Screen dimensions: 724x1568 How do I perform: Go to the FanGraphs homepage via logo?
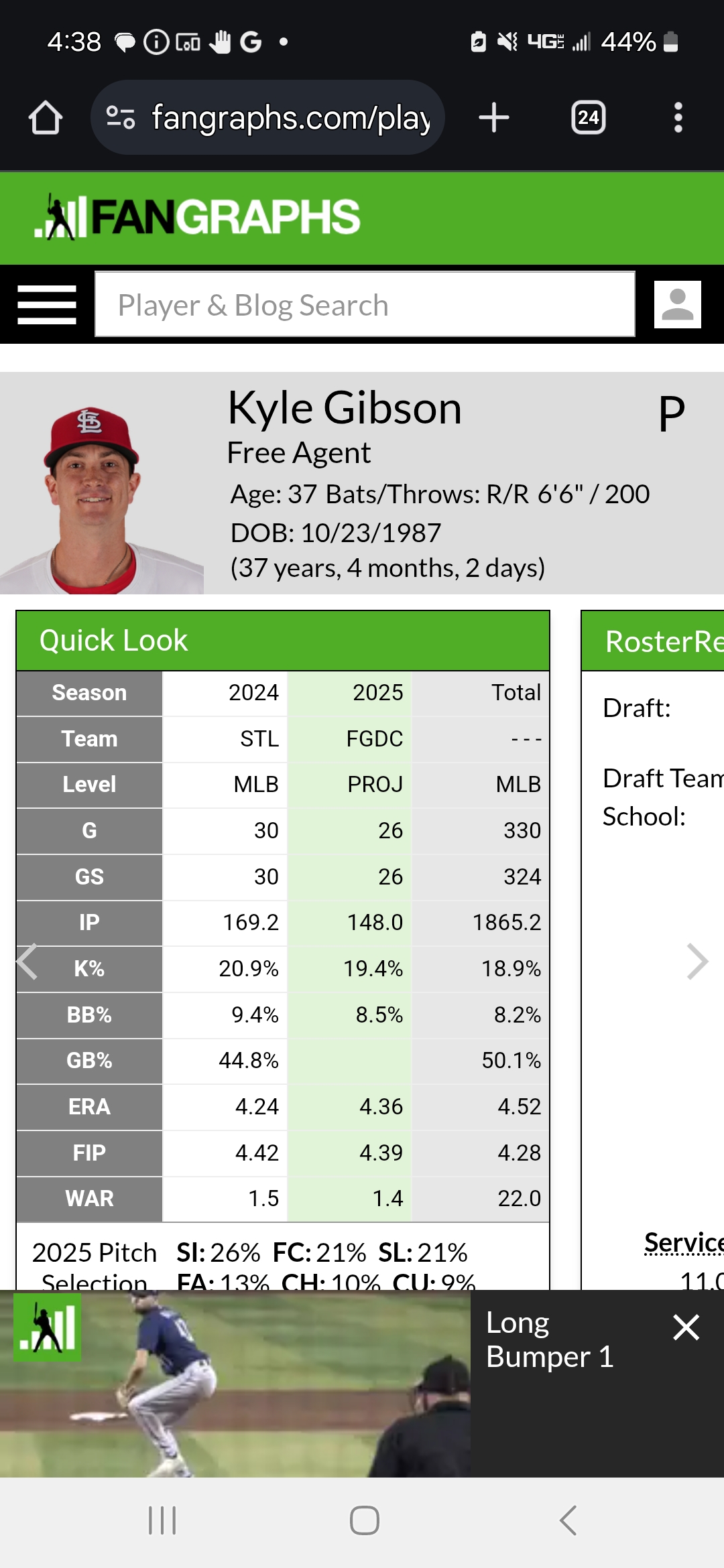click(x=198, y=217)
